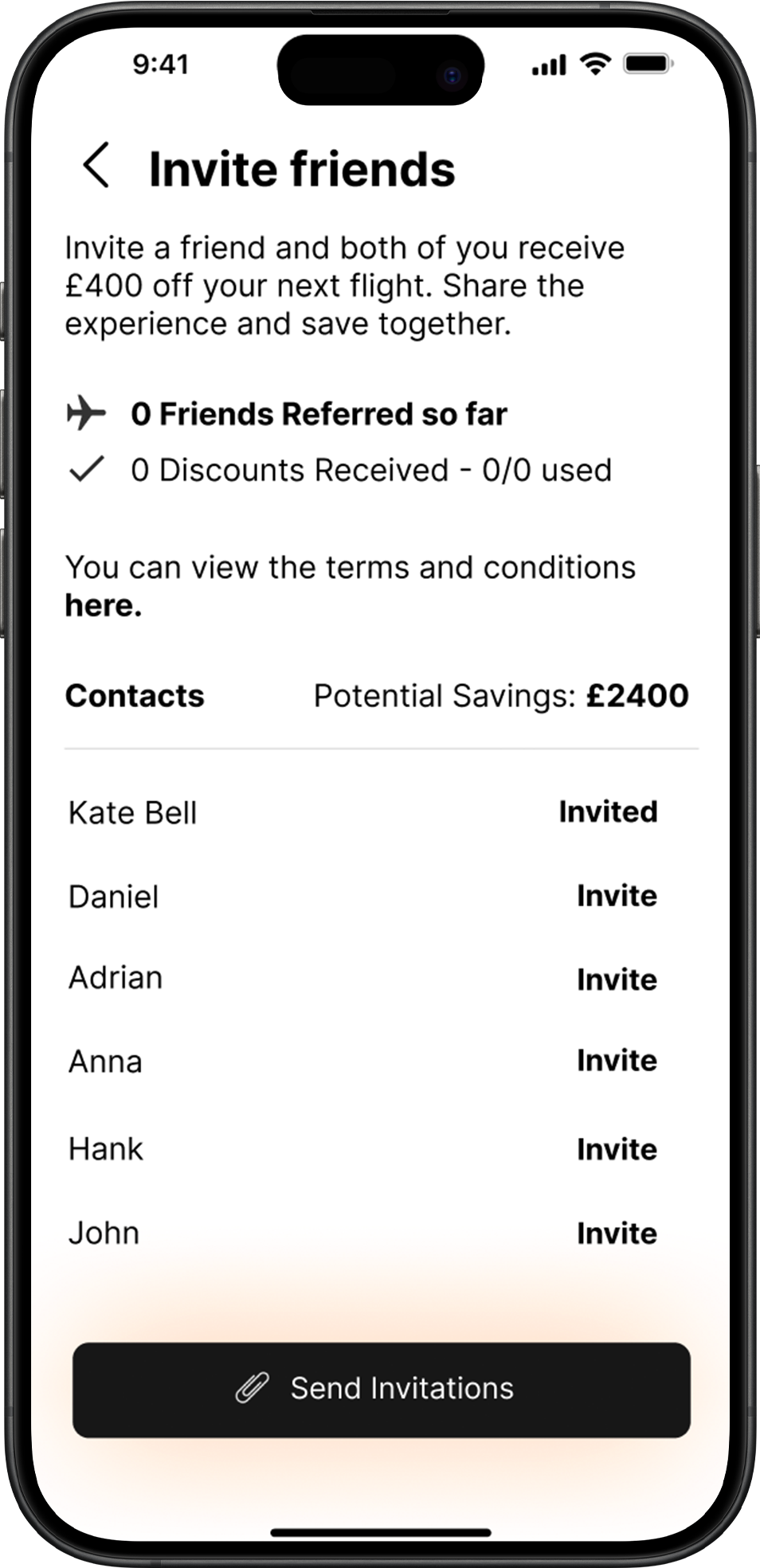
Task: Open the Contacts section header
Action: pos(135,694)
